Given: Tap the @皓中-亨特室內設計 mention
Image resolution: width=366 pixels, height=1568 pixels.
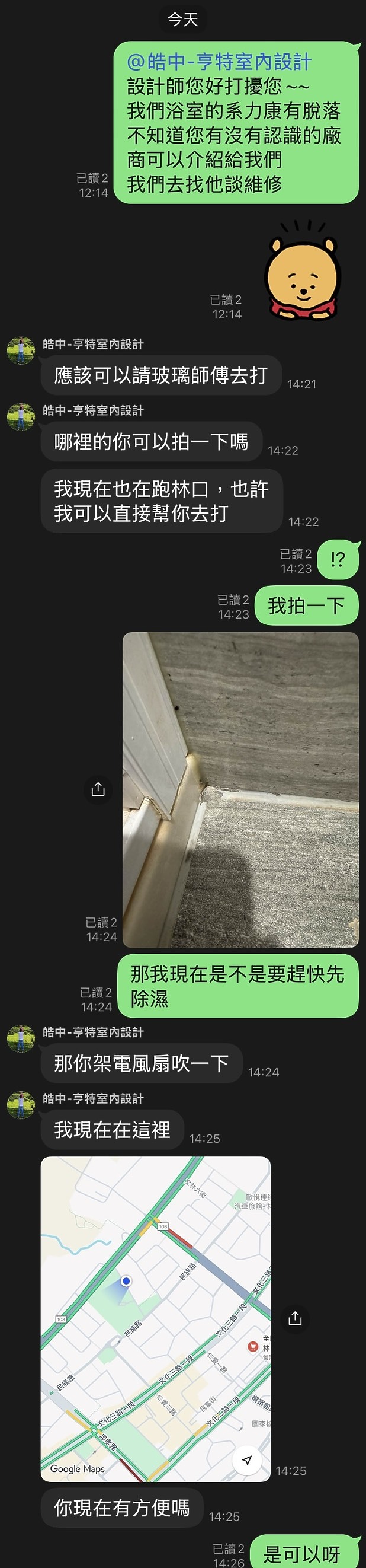Looking at the screenshot, I should [x=219, y=62].
